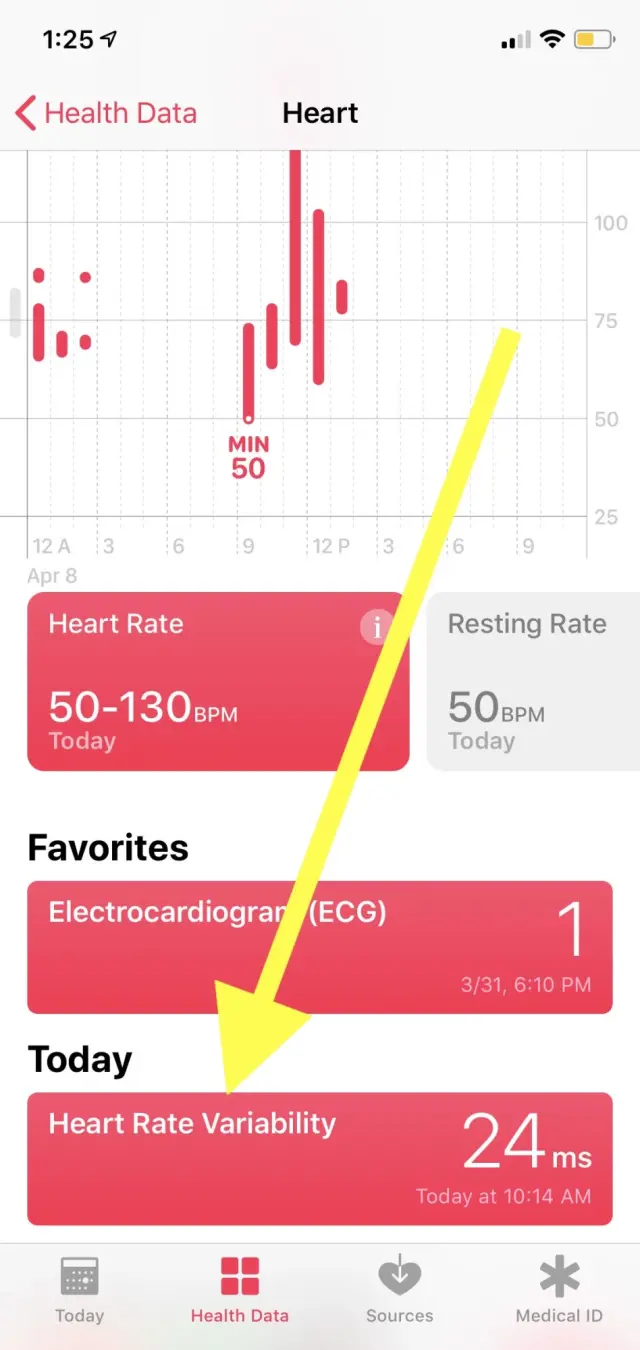Open the Heart Rate info icon

tap(377, 628)
